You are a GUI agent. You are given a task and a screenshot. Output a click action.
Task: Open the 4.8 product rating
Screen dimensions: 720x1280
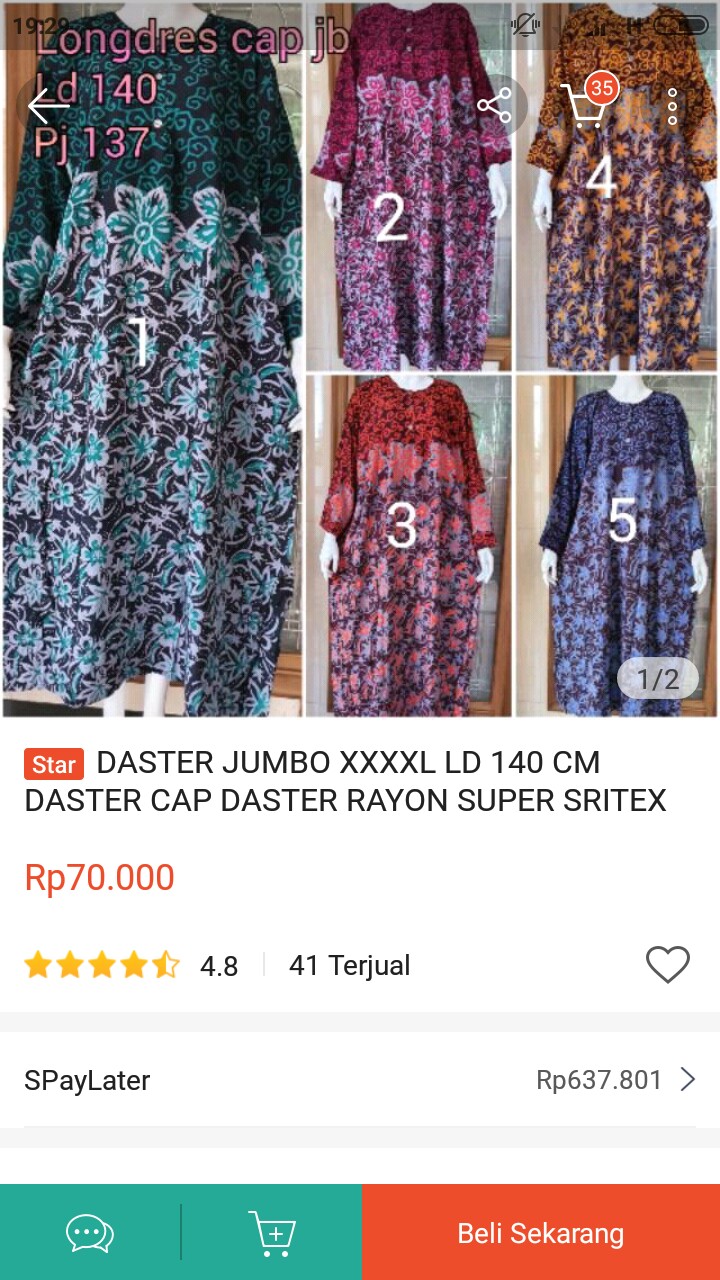pyautogui.click(x=218, y=964)
